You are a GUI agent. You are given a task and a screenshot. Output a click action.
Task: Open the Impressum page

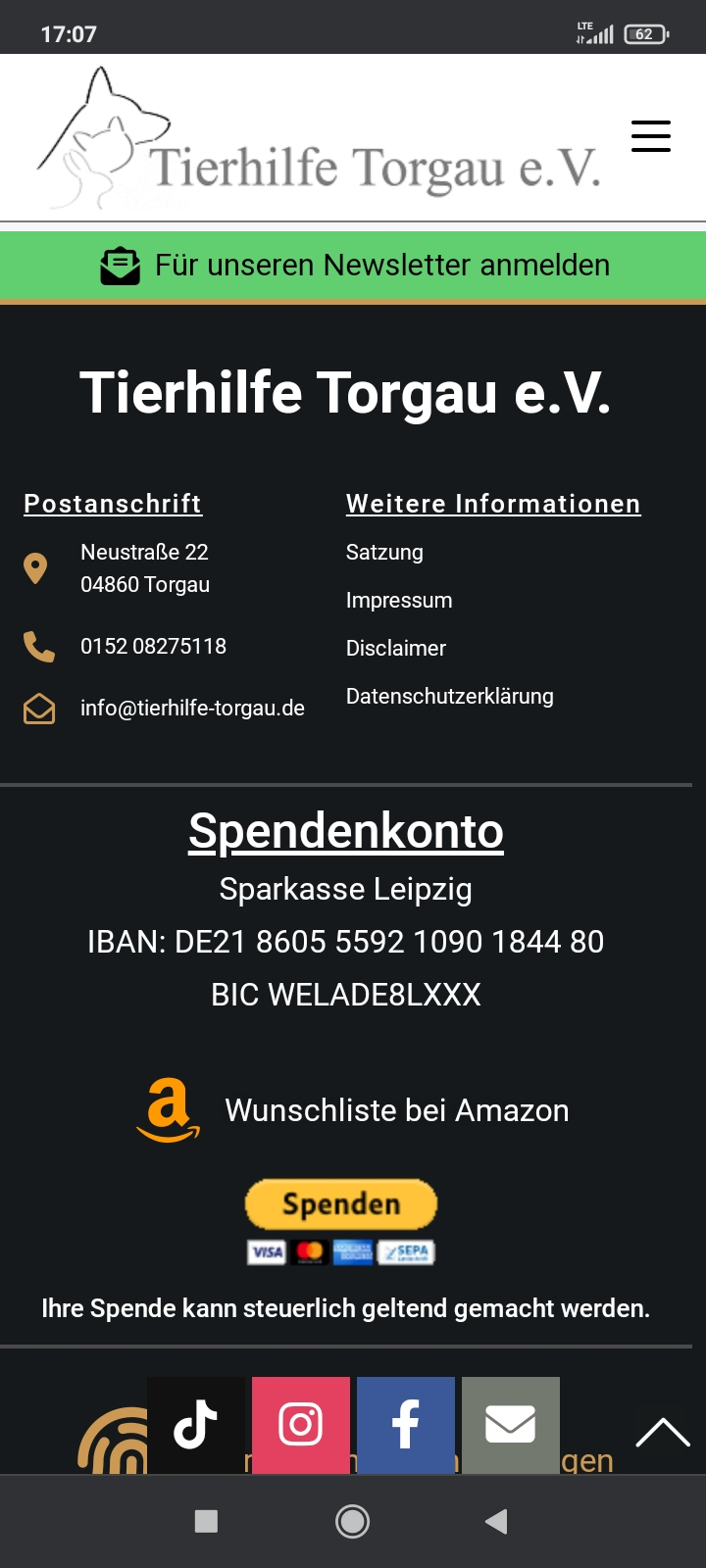[x=399, y=601]
